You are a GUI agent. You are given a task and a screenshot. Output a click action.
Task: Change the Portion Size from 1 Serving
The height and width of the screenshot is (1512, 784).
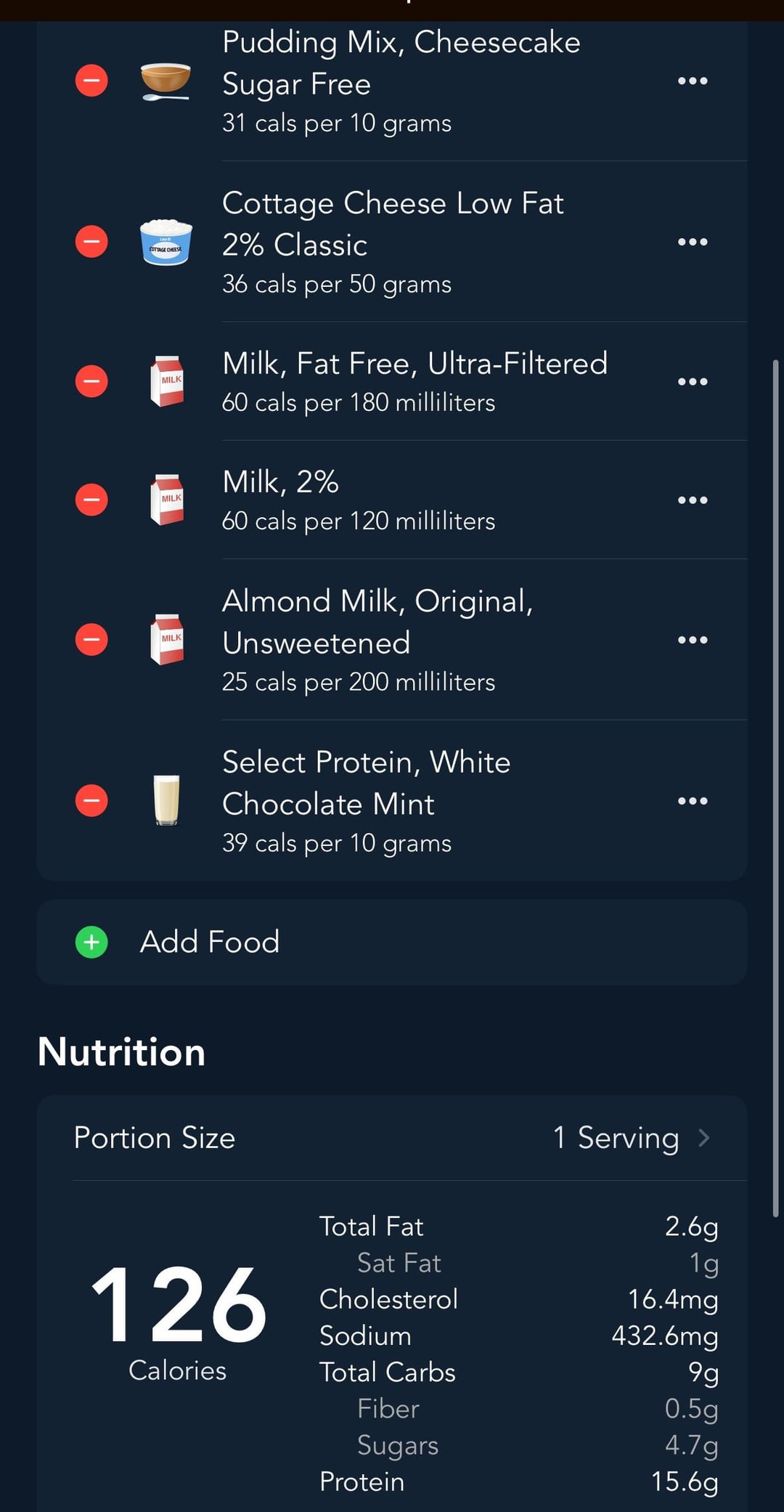(392, 1138)
